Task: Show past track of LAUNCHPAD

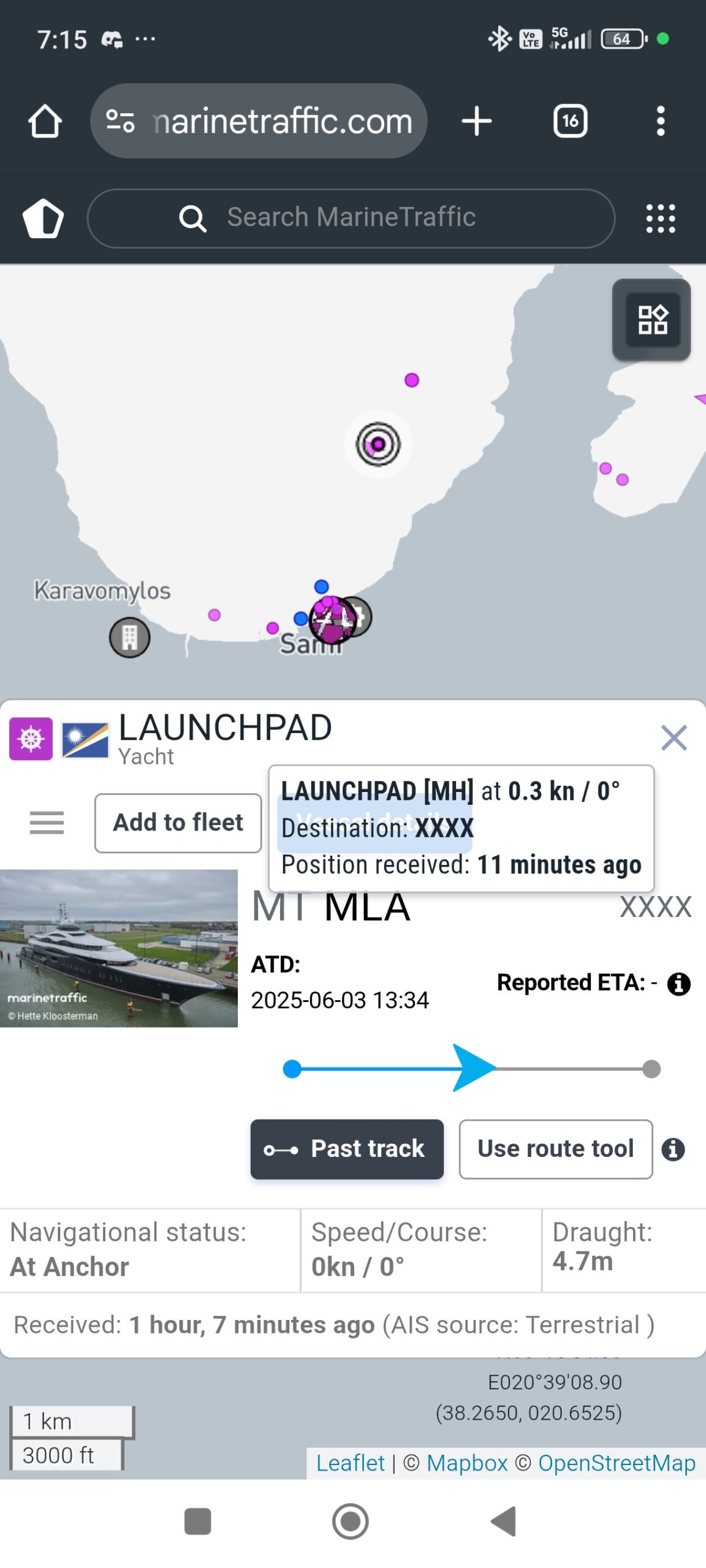Action: coord(347,1148)
